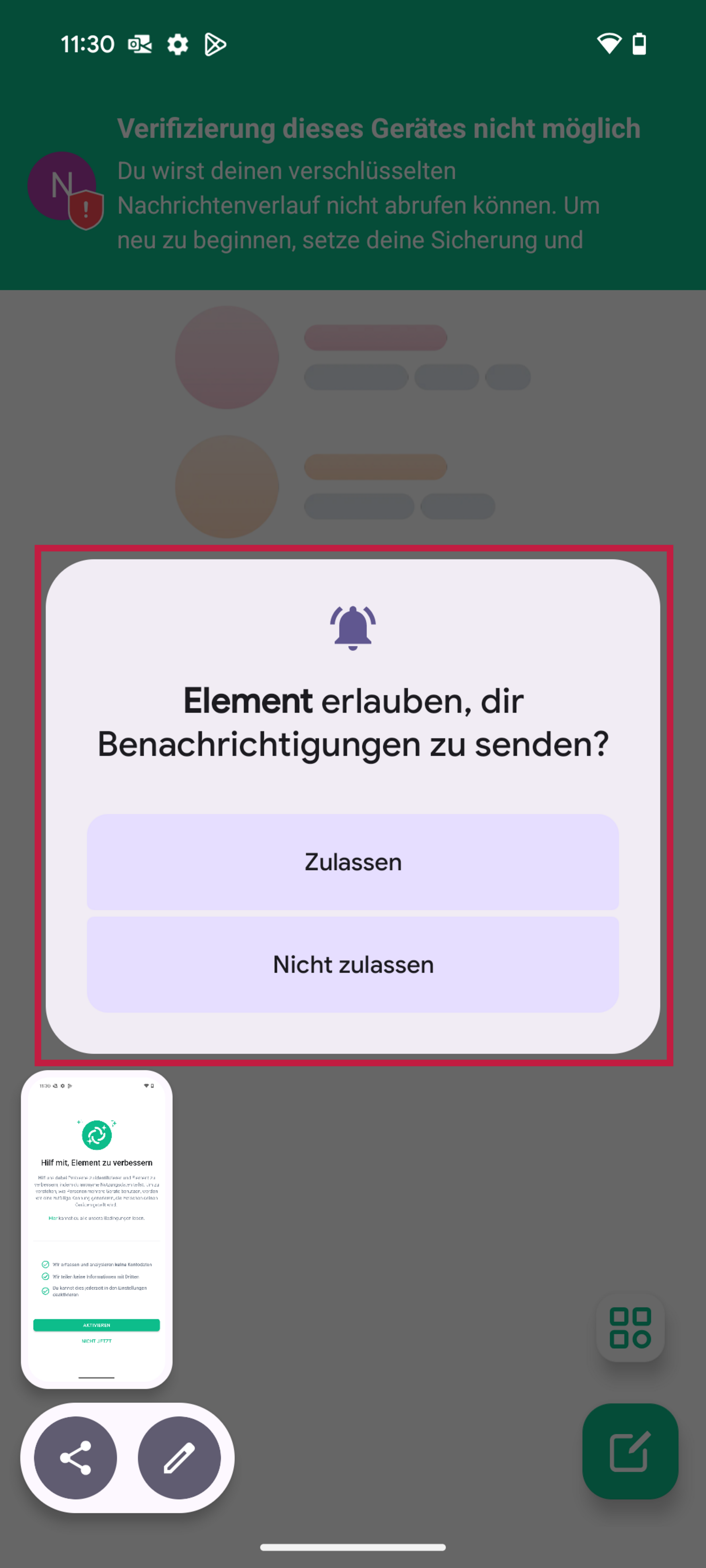Viewport: 706px width, 1568px height.
Task: Share the captured screenshot
Action: (x=76, y=1458)
